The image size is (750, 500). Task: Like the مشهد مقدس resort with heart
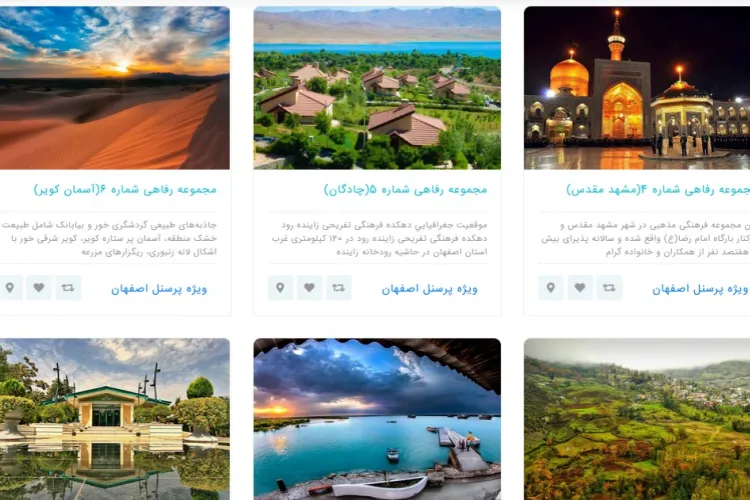(580, 288)
